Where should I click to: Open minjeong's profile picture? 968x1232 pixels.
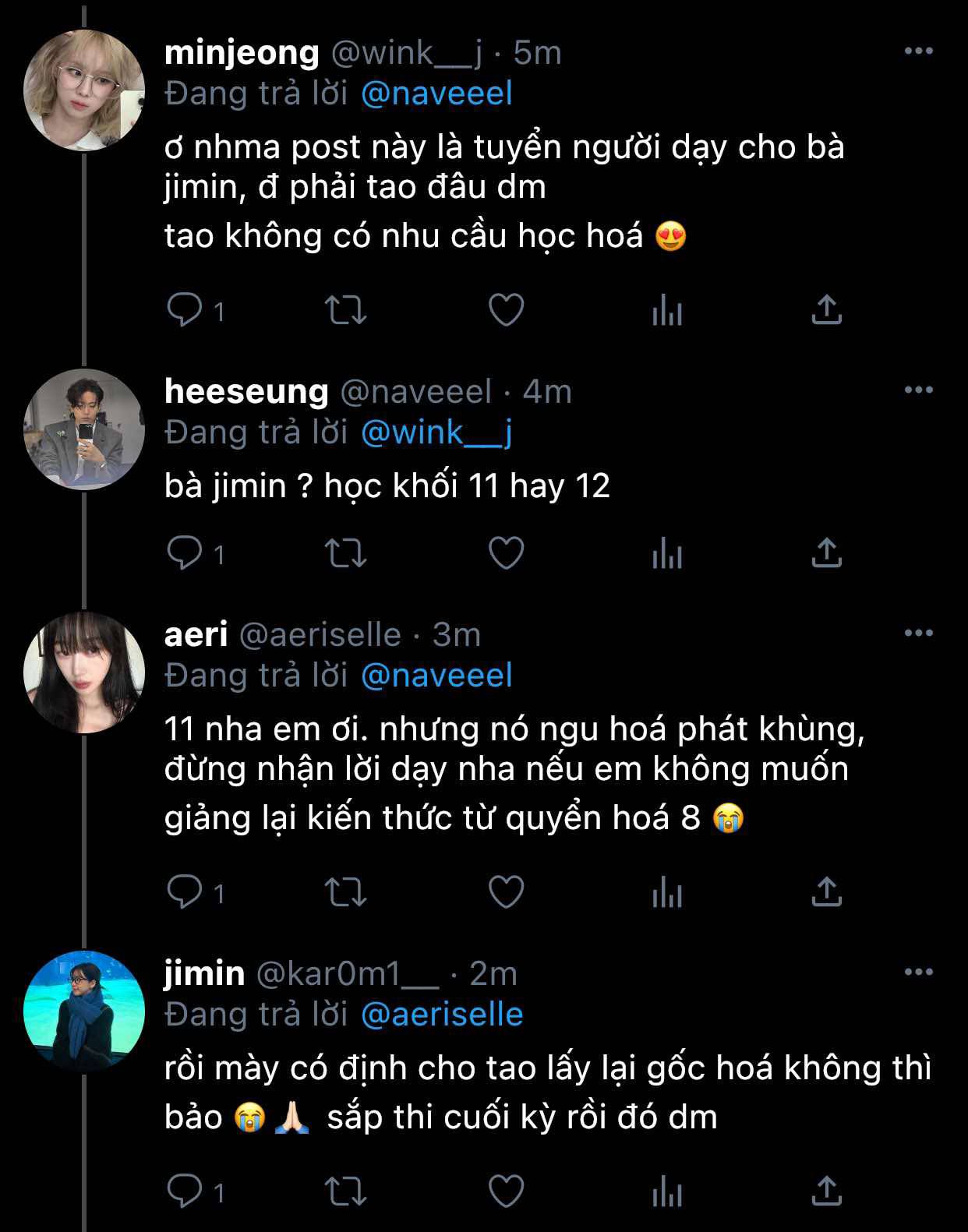84,90
